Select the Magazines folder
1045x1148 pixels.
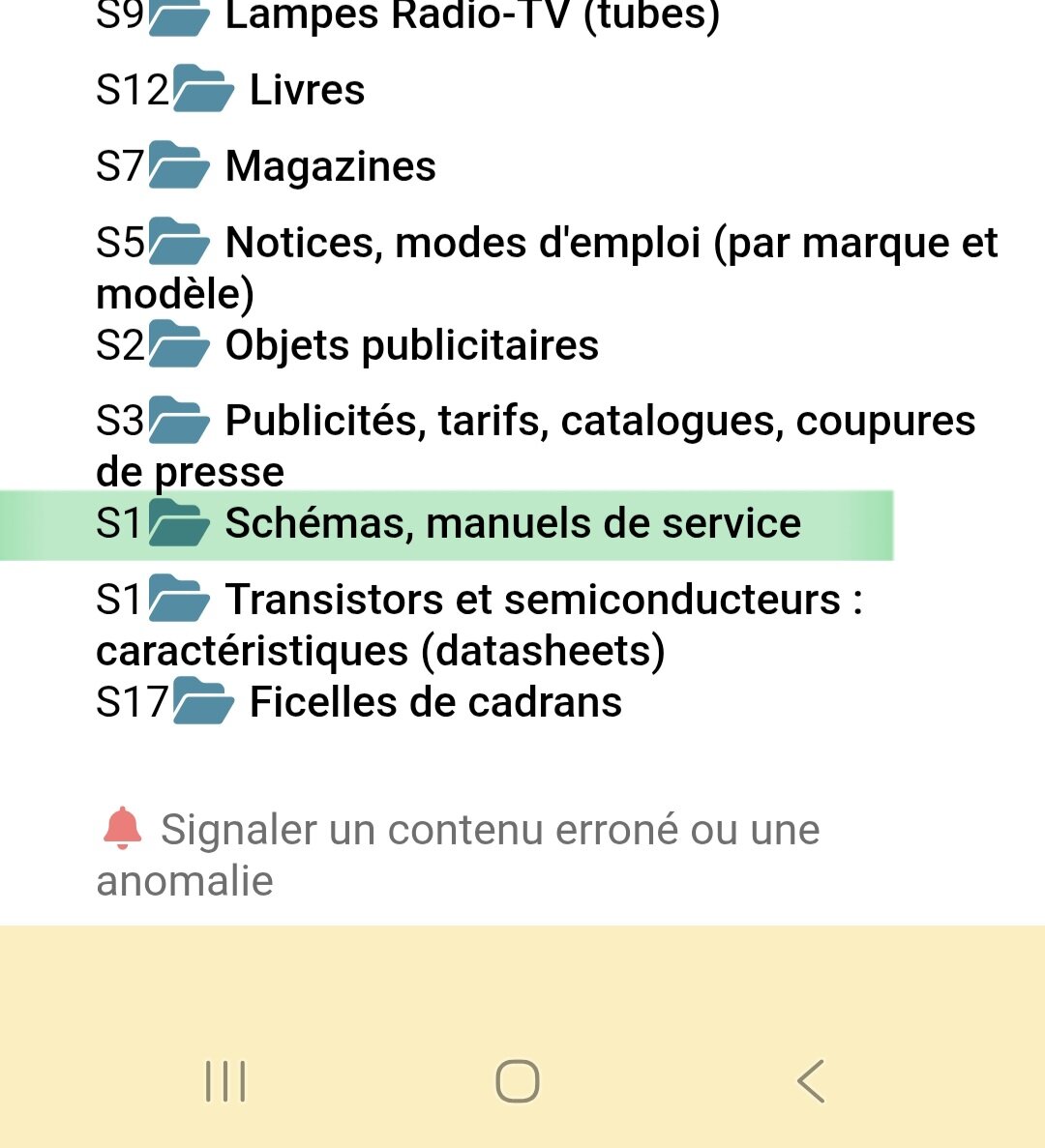(x=330, y=166)
